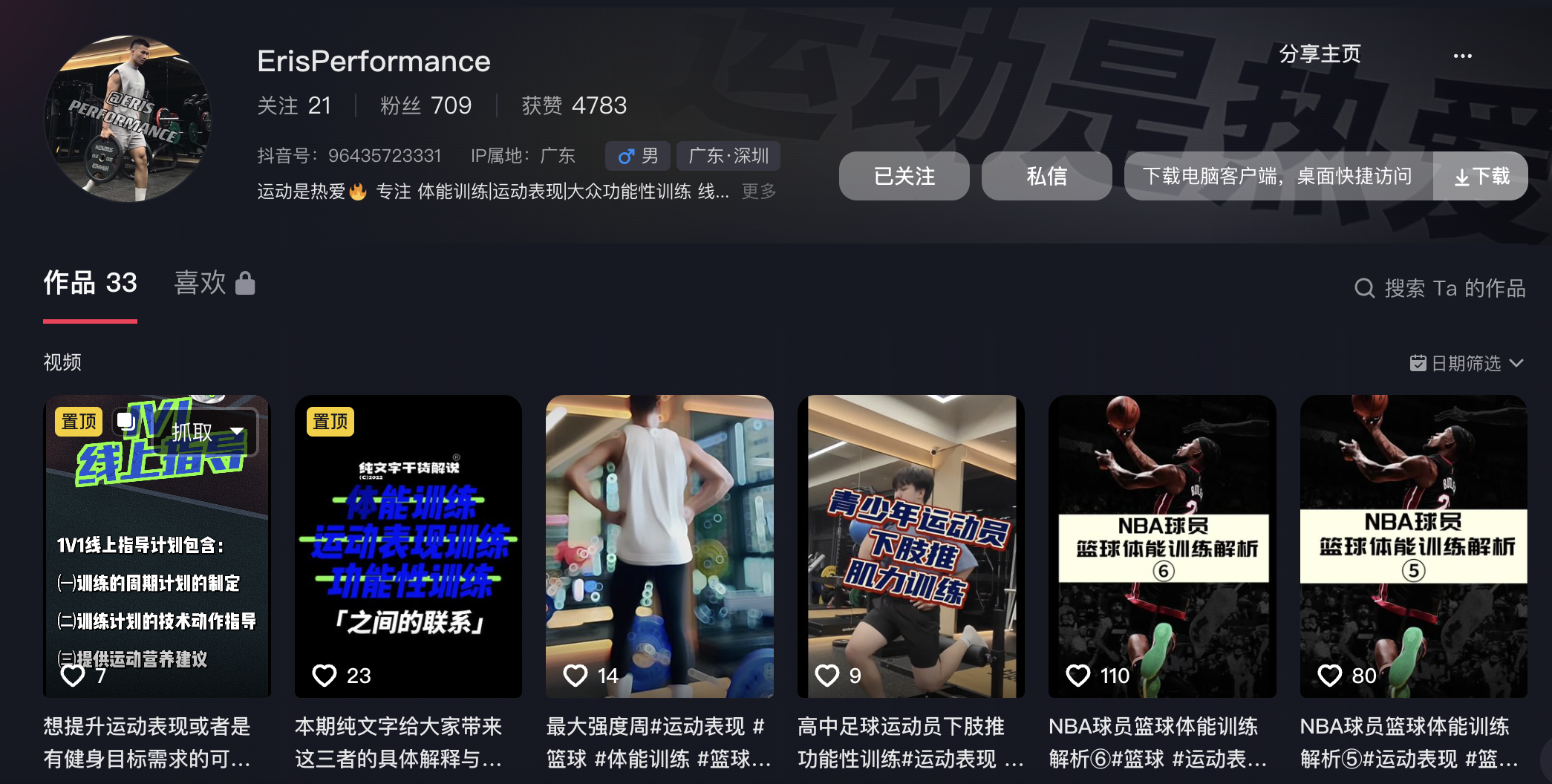Select the 作品 33 tab
This screenshot has width=1552, height=784.
[90, 283]
